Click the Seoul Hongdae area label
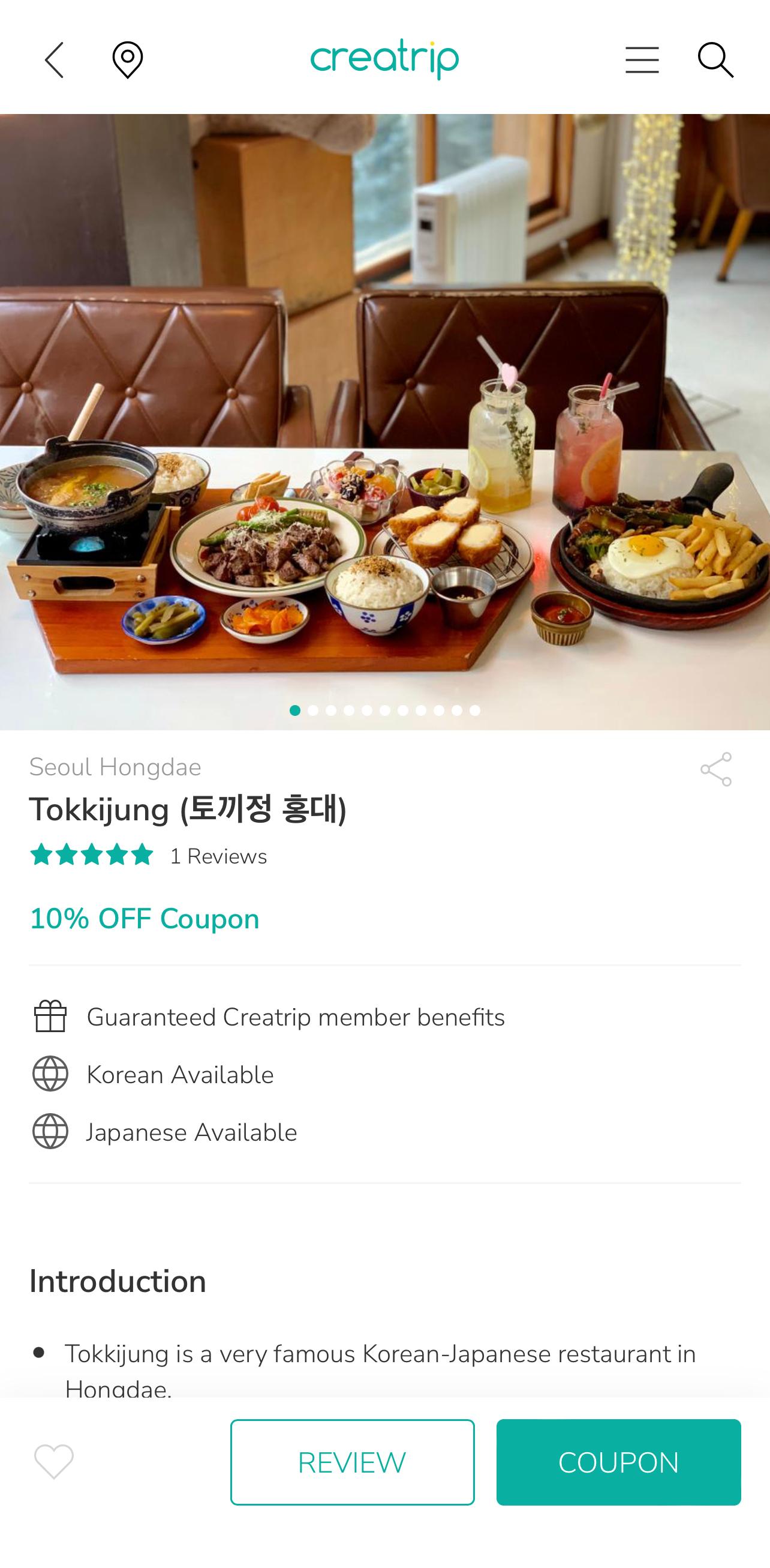Viewport: 770px width, 1568px height. point(115,767)
